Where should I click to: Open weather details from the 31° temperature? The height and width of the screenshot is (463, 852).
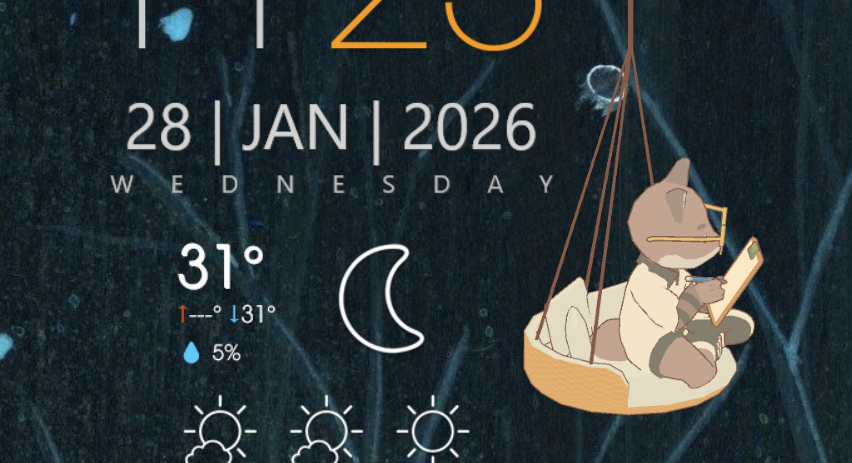pos(221,267)
